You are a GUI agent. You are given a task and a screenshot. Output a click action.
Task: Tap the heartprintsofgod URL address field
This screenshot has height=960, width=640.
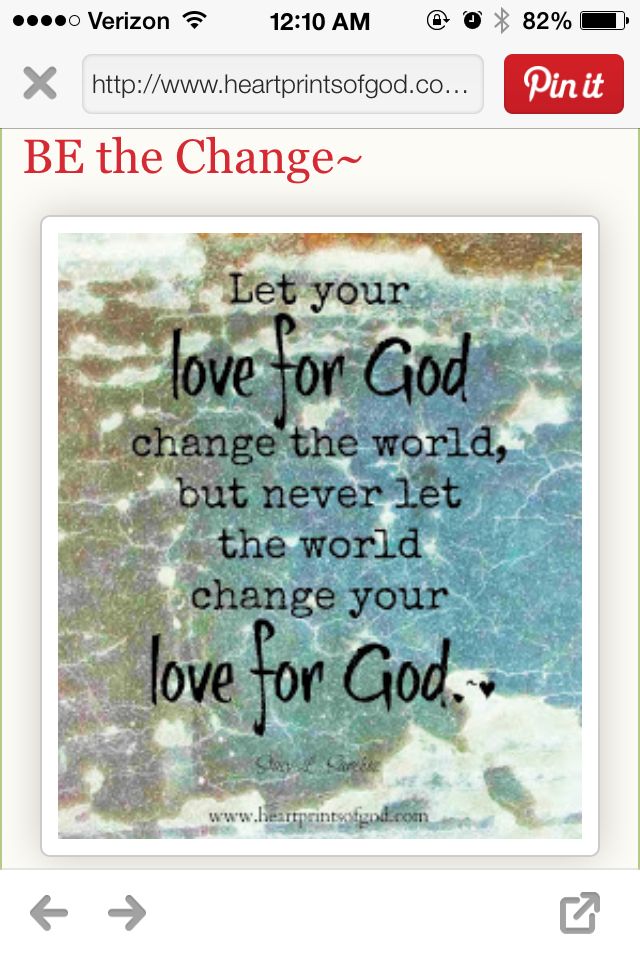pyautogui.click(x=282, y=84)
